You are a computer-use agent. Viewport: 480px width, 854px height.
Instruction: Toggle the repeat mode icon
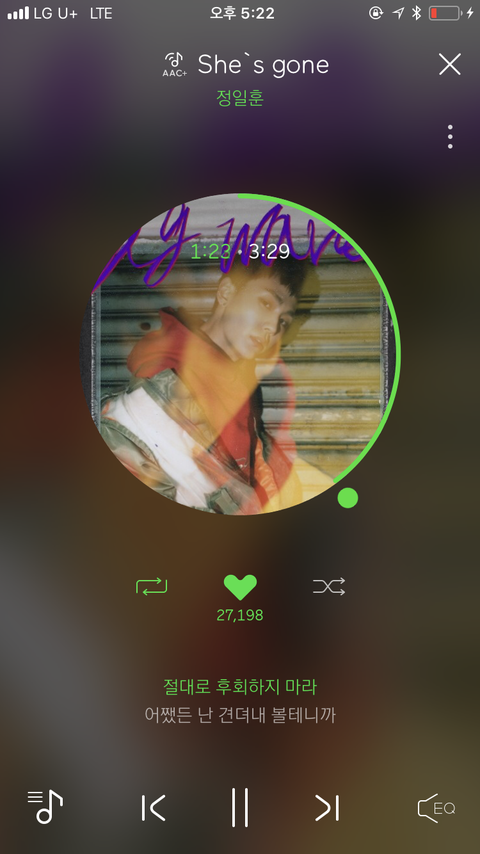151,587
